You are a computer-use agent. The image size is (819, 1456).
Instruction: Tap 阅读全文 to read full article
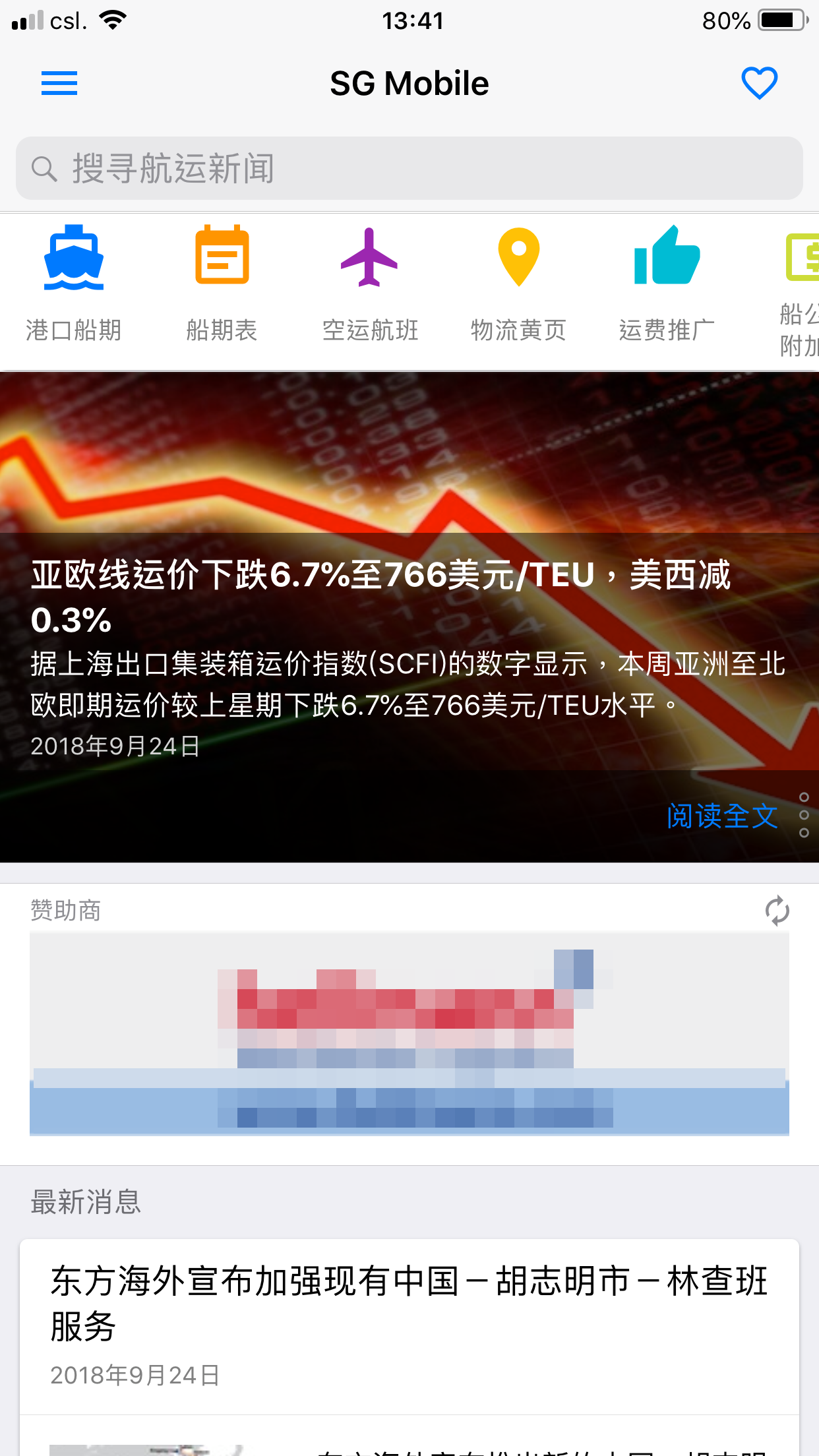click(x=721, y=816)
